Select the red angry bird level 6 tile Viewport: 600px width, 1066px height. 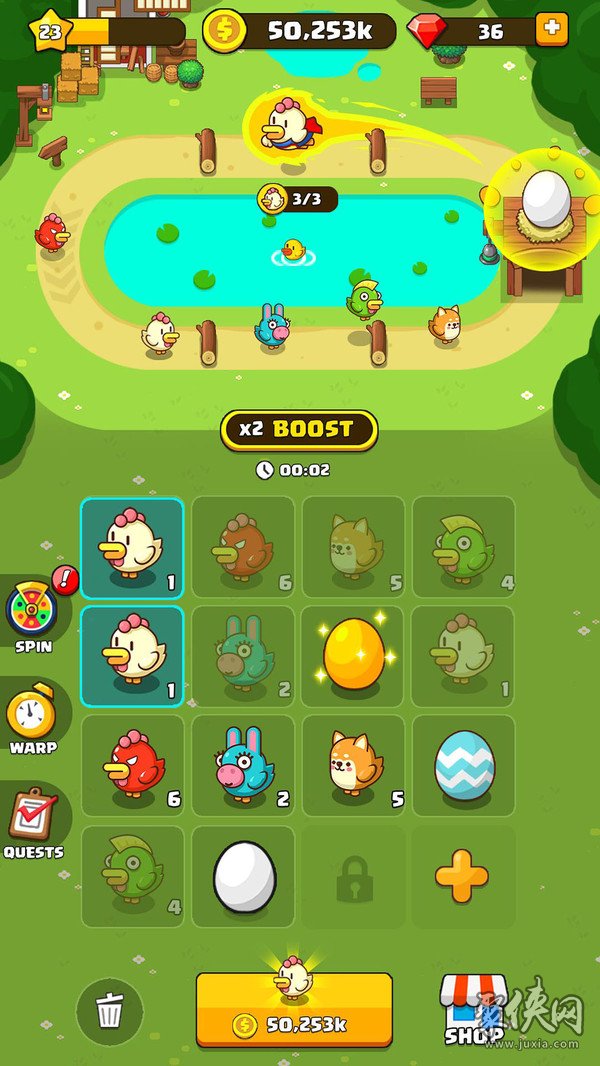(132, 765)
